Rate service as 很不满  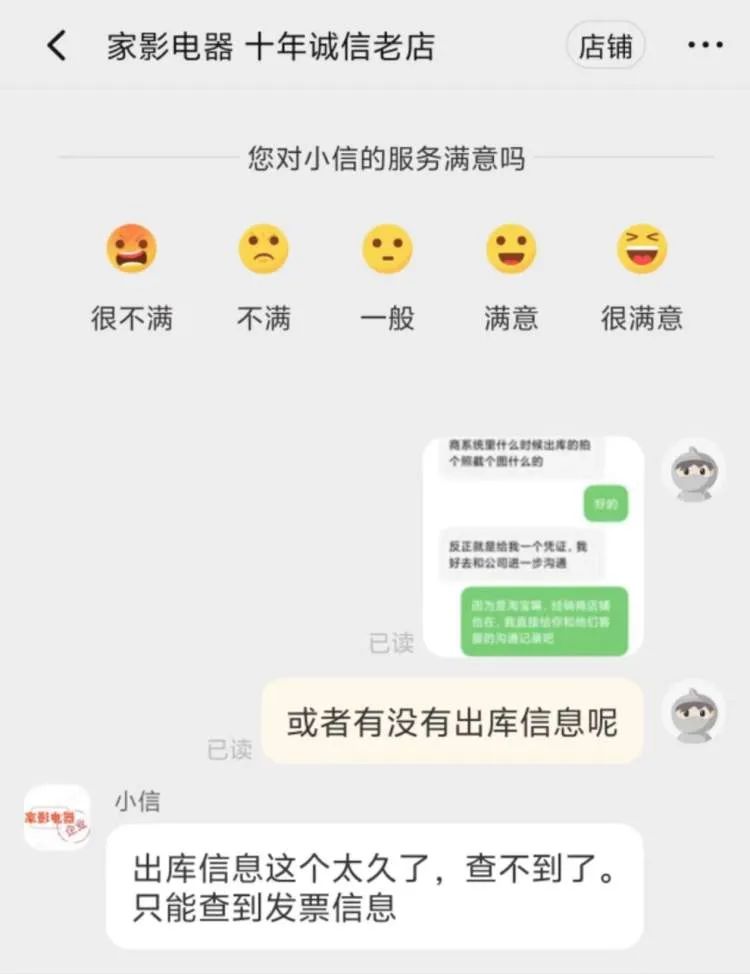132,249
